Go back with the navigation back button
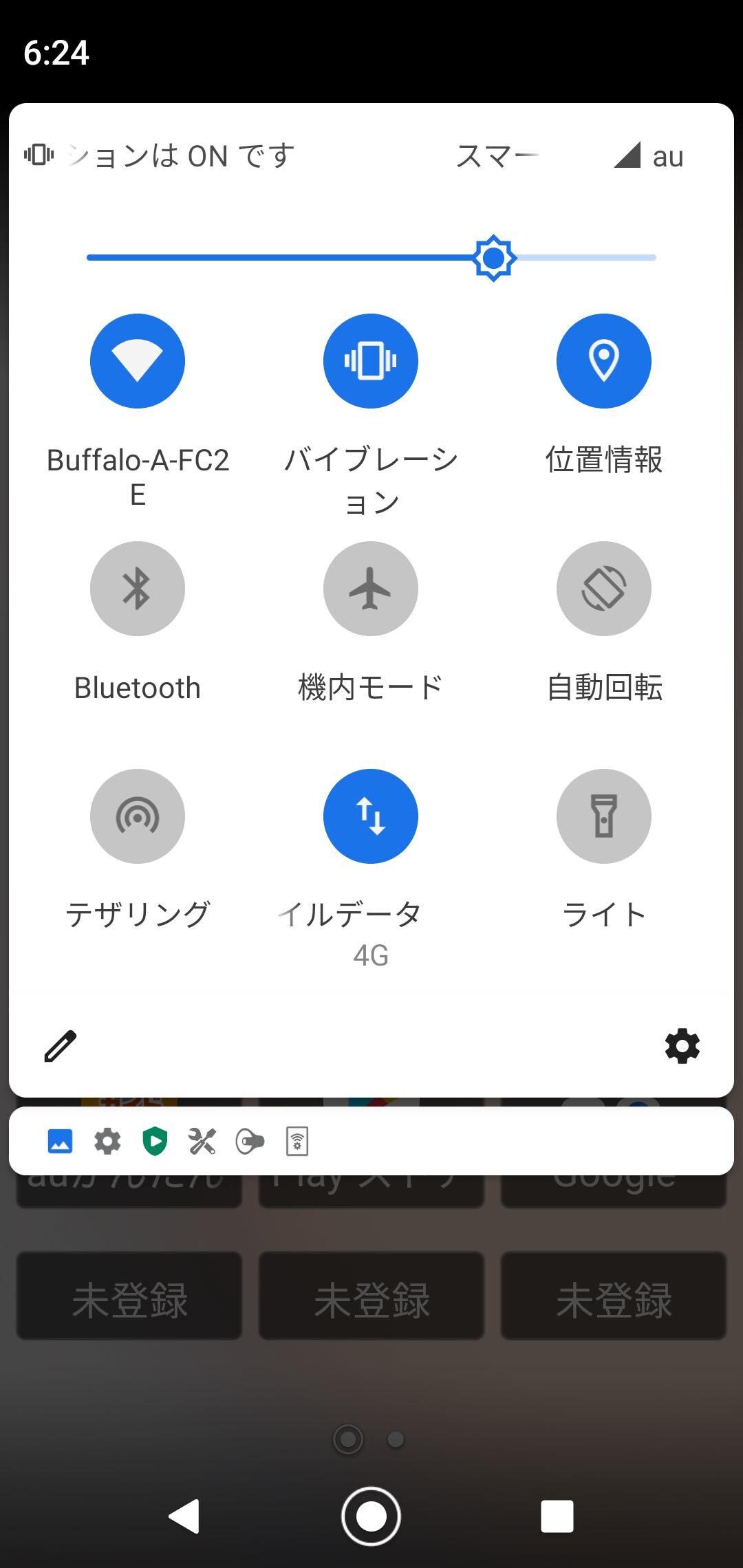Image resolution: width=743 pixels, height=1568 pixels. pos(184,1516)
